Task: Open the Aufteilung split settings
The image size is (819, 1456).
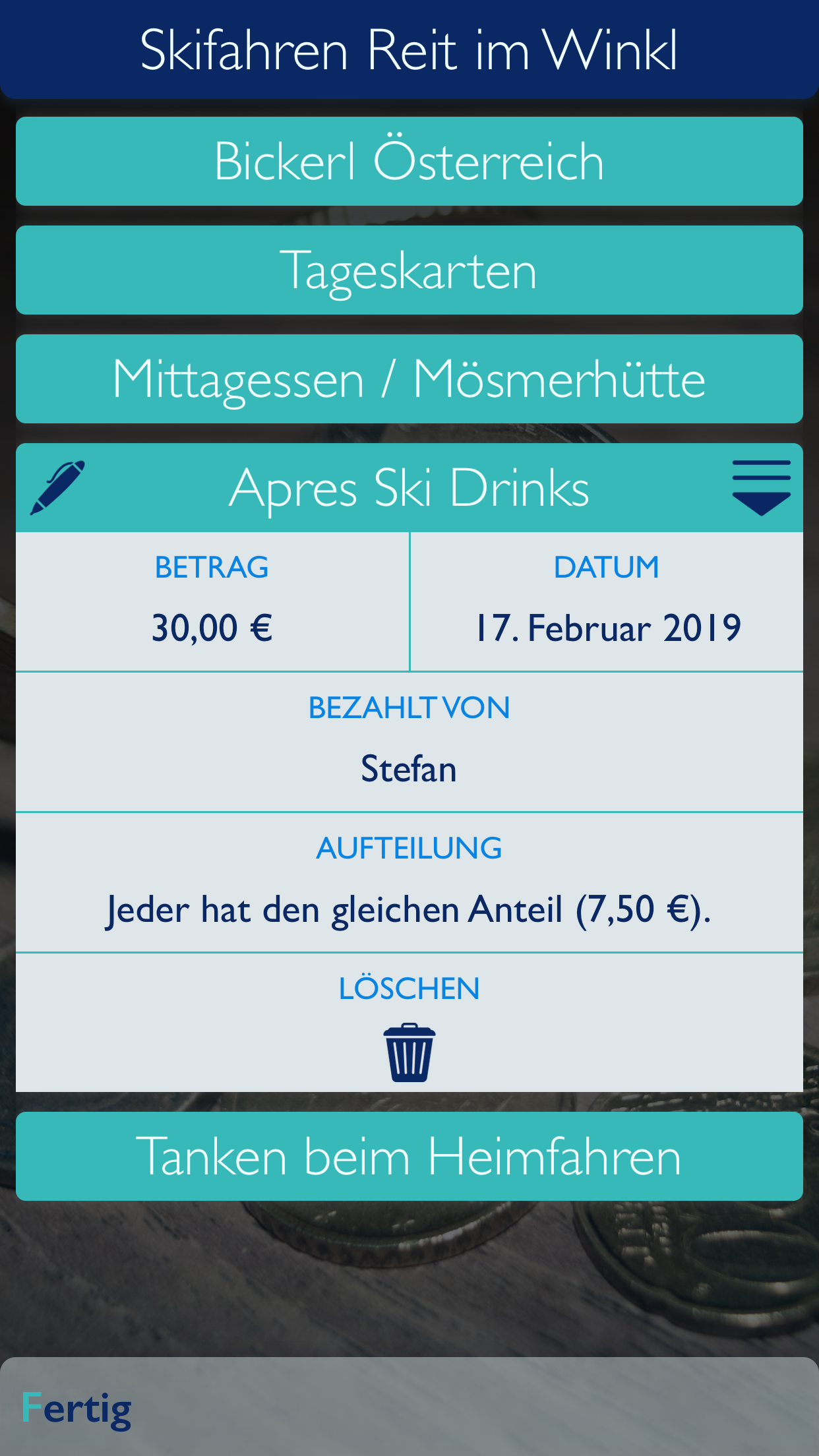Action: (409, 883)
